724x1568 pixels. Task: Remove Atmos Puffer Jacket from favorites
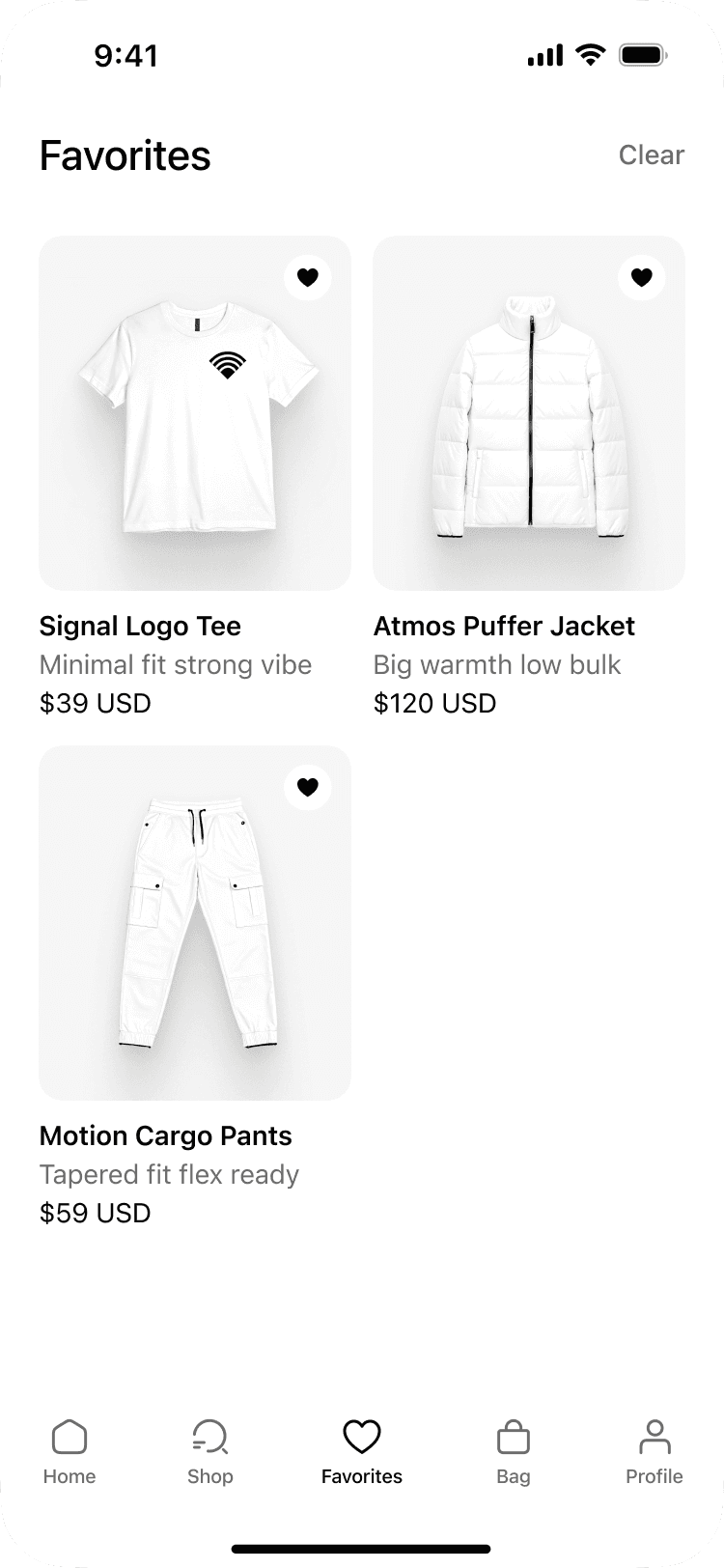pos(641,278)
